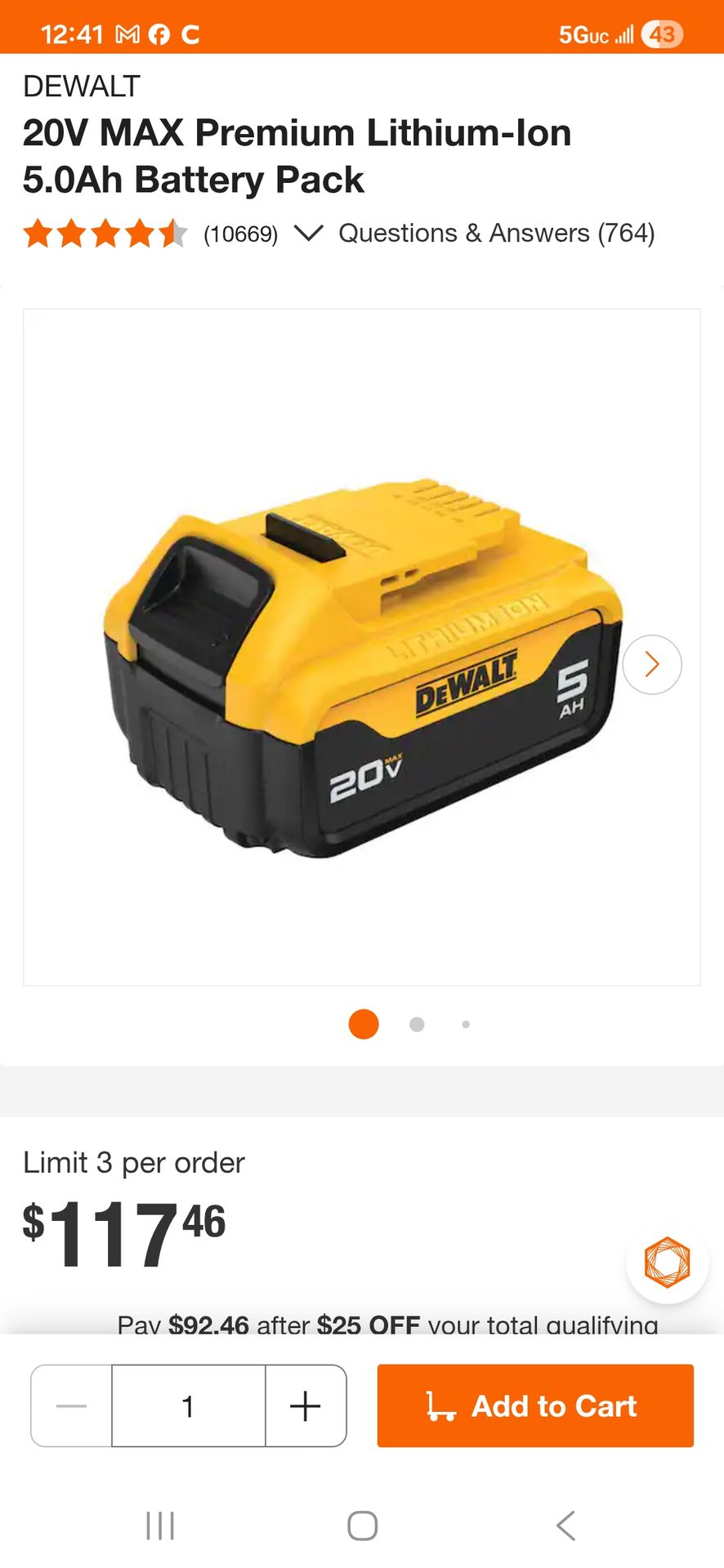The height and width of the screenshot is (1568, 724).
Task: Open recent apps from navigation bar
Action: coord(160,1525)
